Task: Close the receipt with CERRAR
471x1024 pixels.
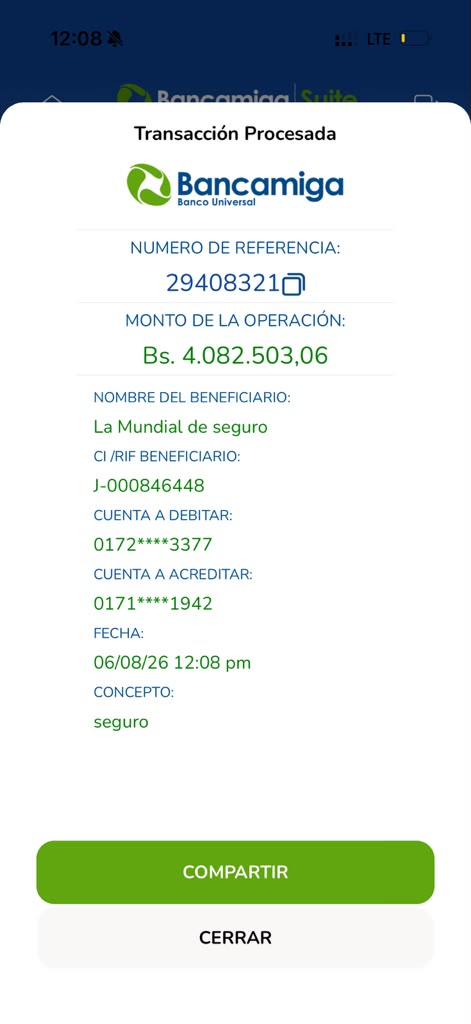Action: click(x=235, y=938)
